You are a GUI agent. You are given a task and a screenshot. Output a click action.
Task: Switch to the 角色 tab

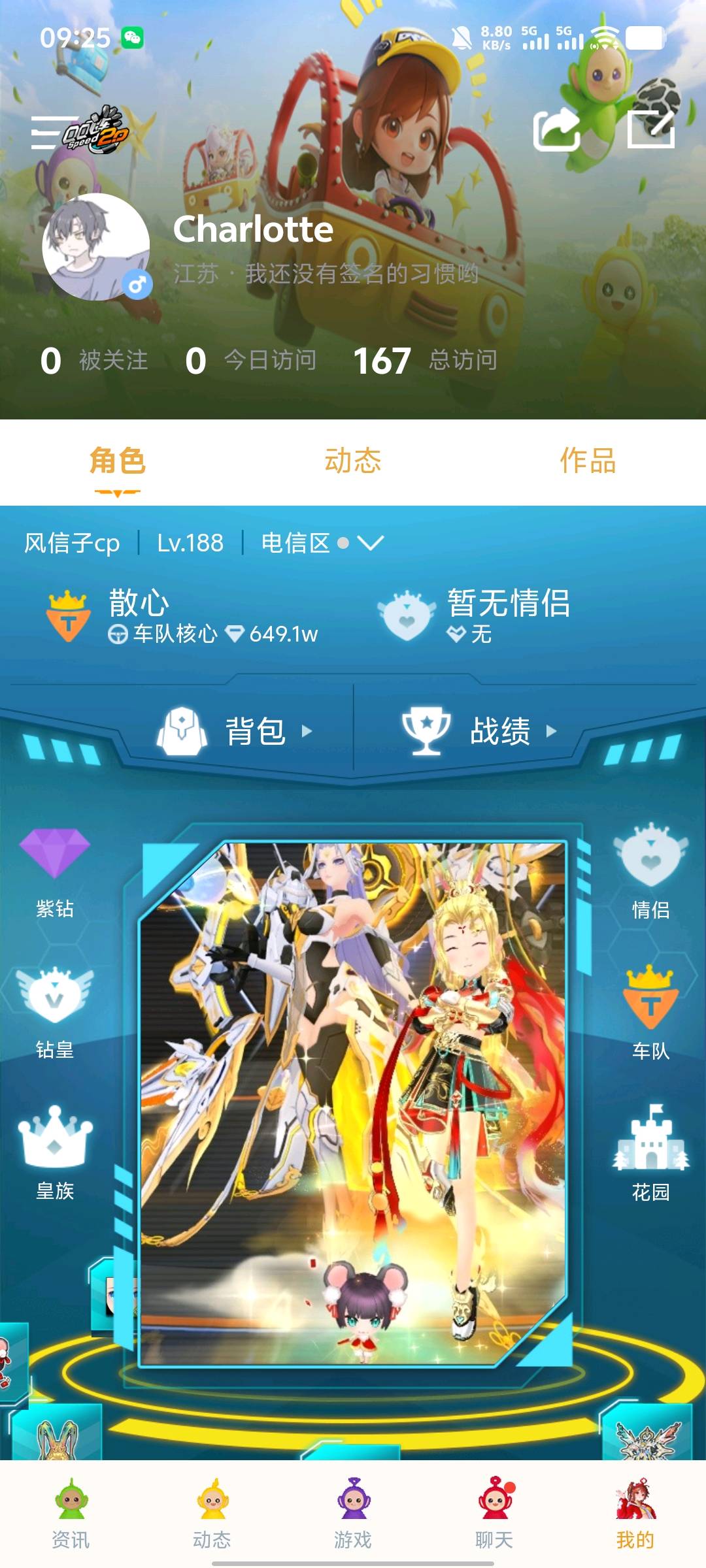pyautogui.click(x=118, y=461)
